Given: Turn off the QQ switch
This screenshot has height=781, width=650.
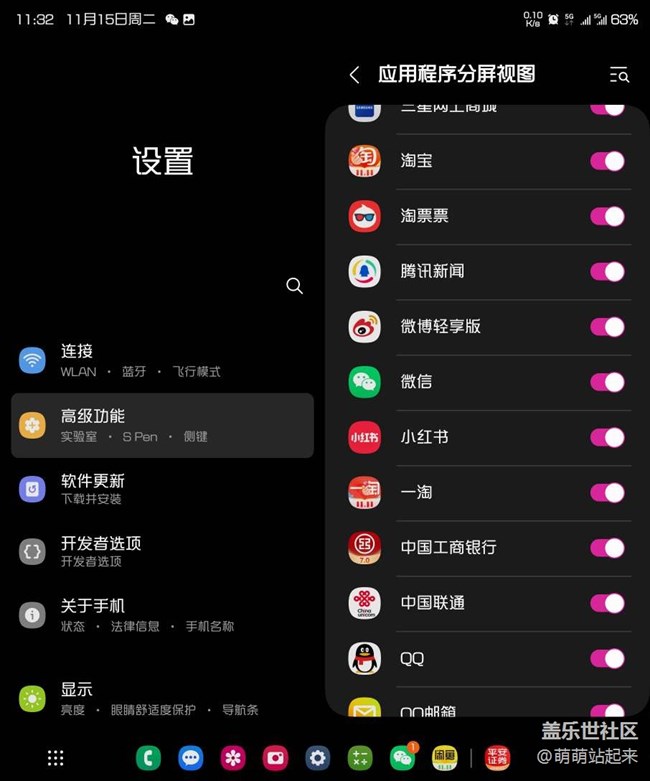Looking at the screenshot, I should click(607, 658).
